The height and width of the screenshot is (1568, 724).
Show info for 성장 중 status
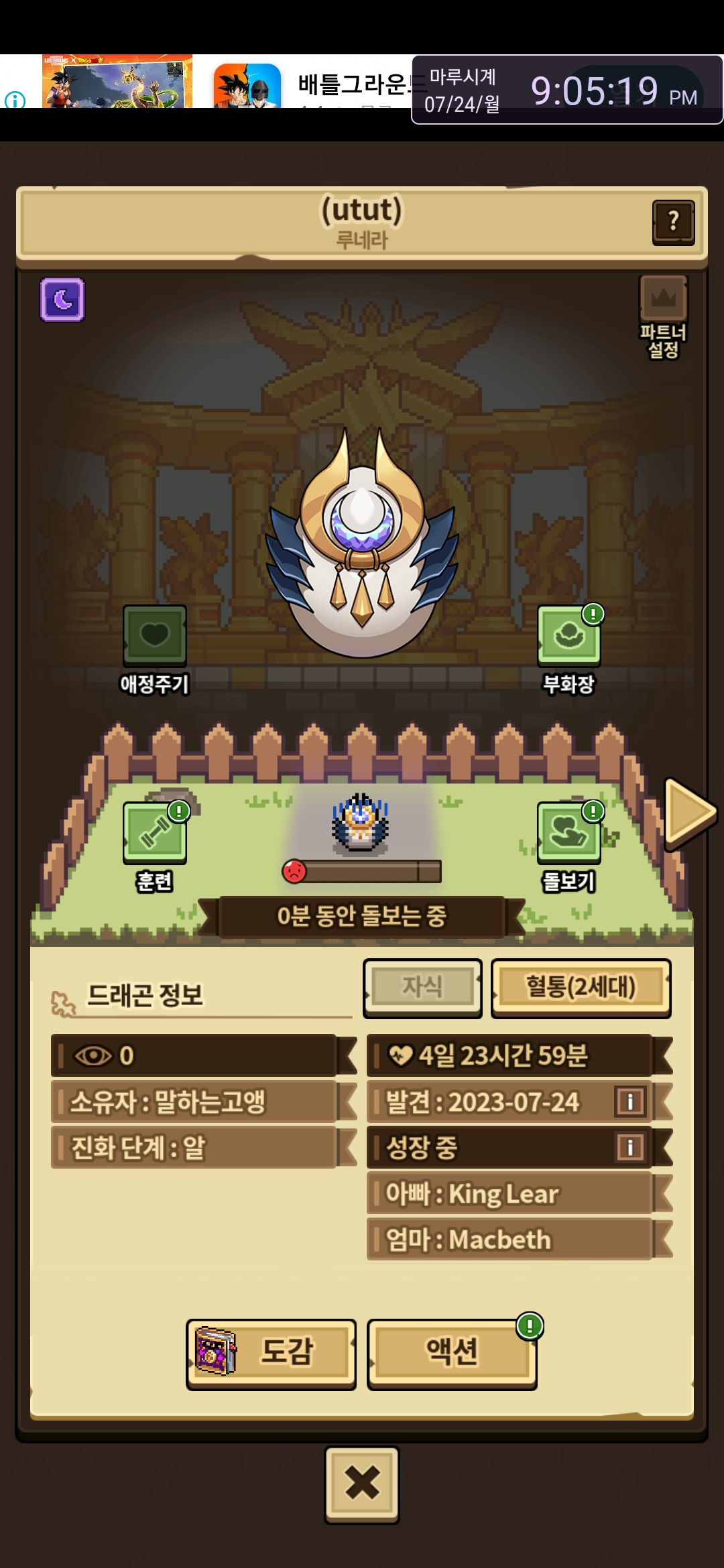coord(630,1147)
